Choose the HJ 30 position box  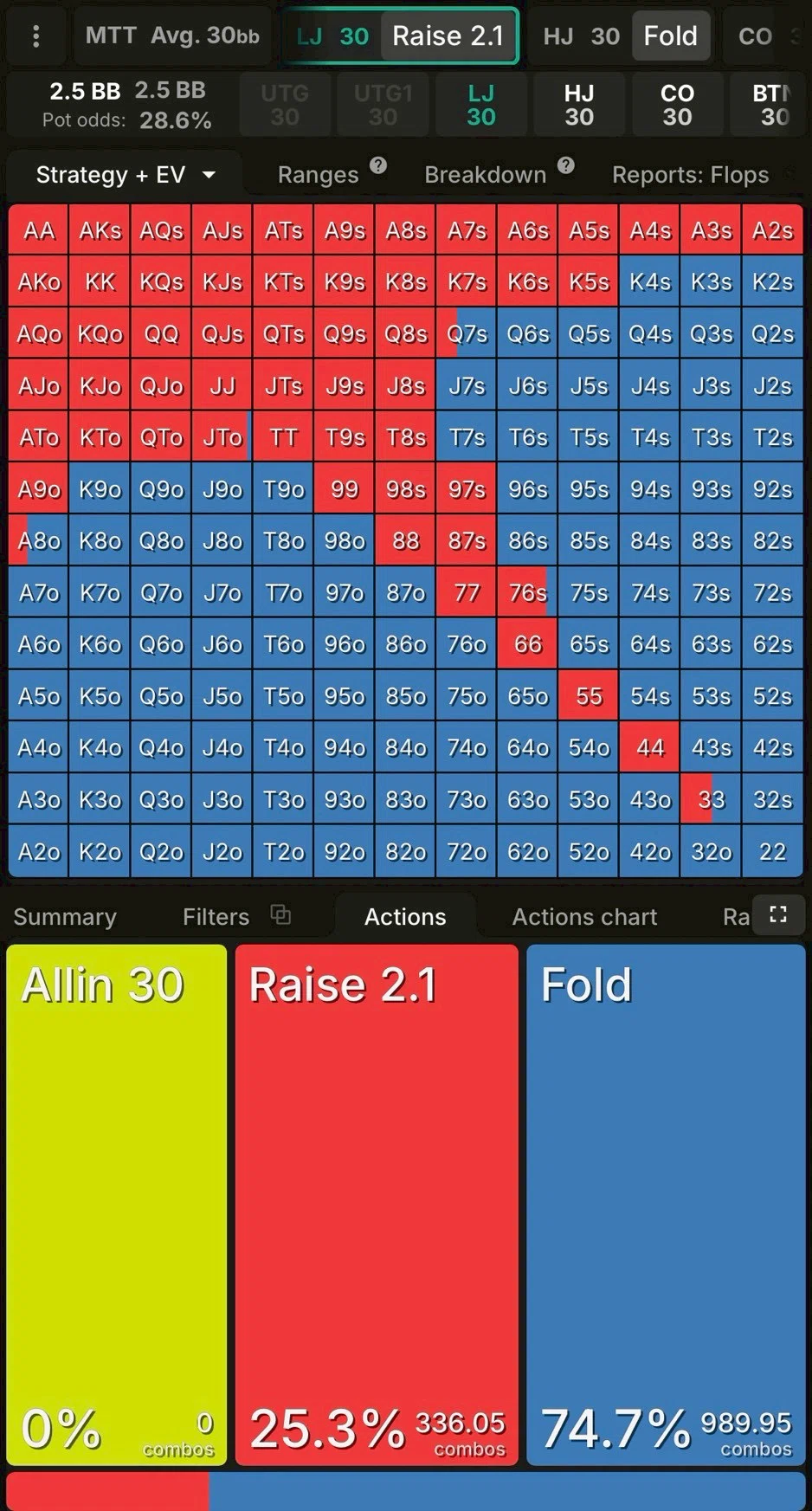tap(578, 106)
